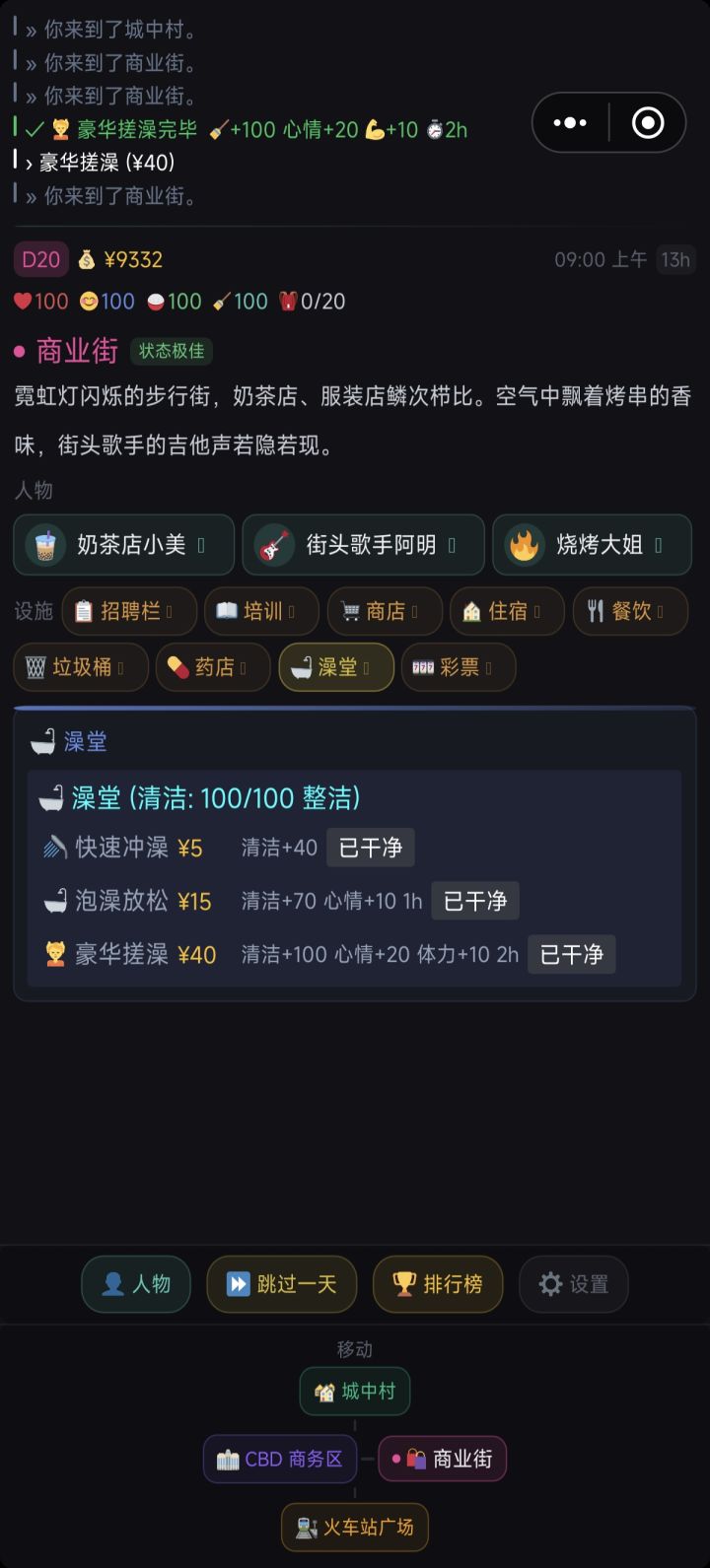Select 街头歌手阿明 the street singer
This screenshot has width=710, height=1568.
[363, 544]
